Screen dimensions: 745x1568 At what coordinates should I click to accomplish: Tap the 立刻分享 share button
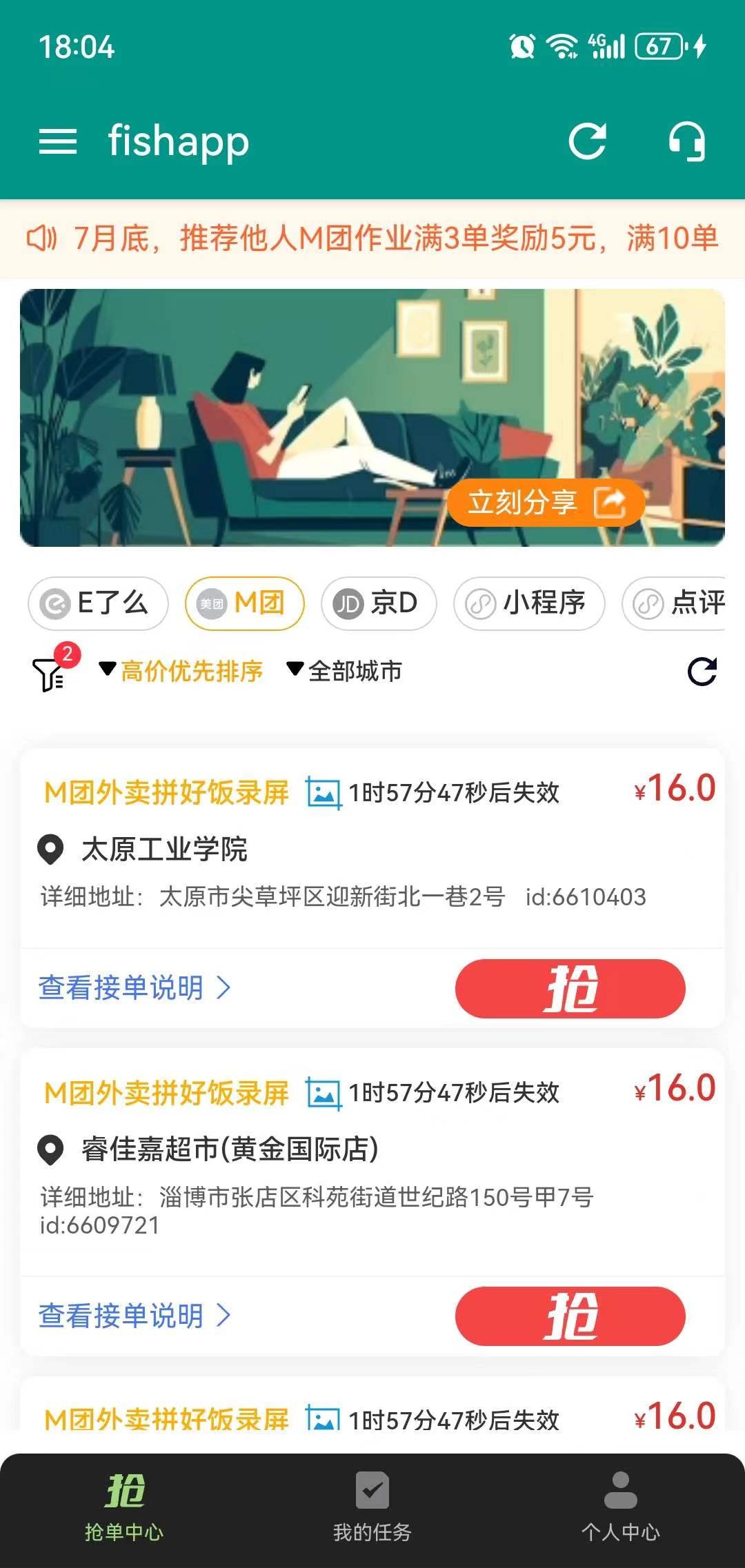(x=546, y=503)
